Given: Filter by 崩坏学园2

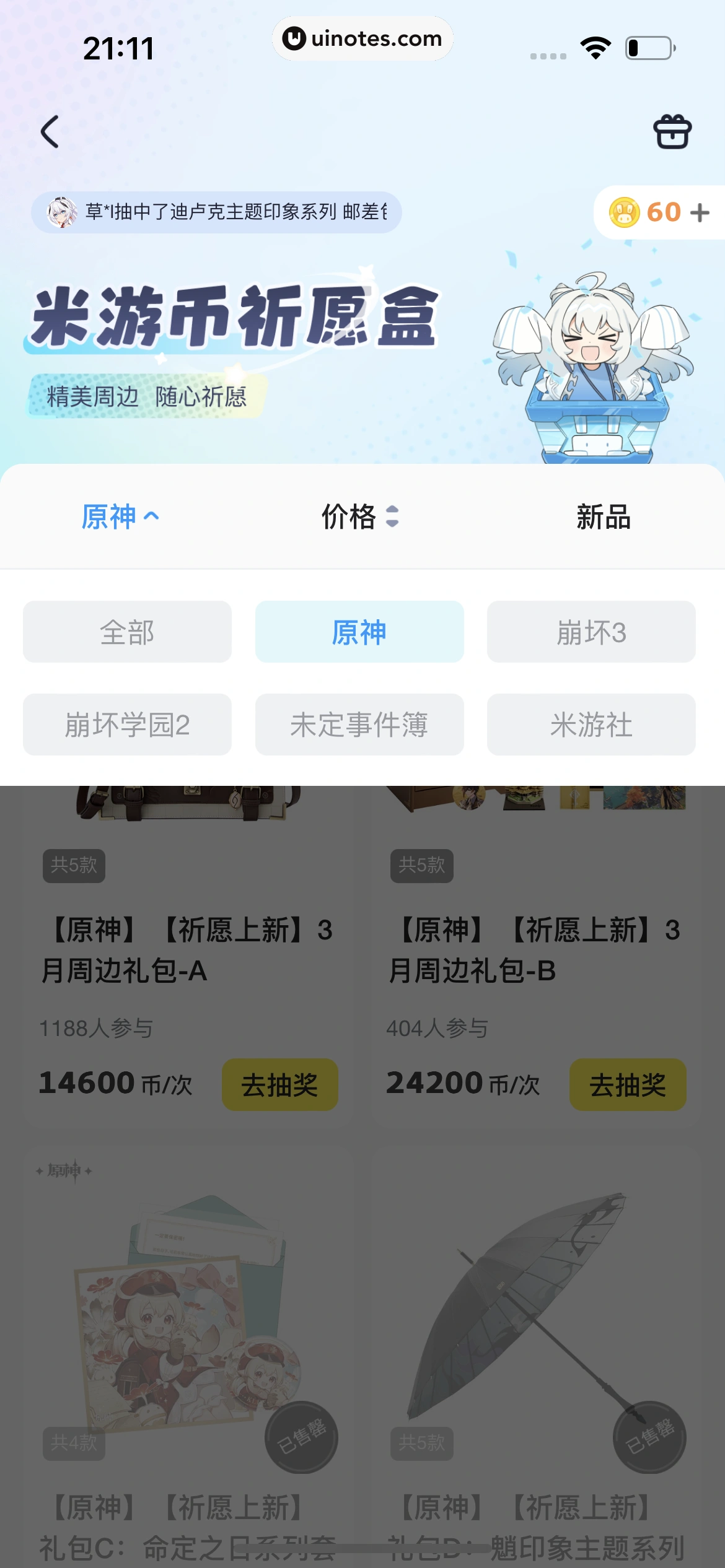Looking at the screenshot, I should 127,725.
